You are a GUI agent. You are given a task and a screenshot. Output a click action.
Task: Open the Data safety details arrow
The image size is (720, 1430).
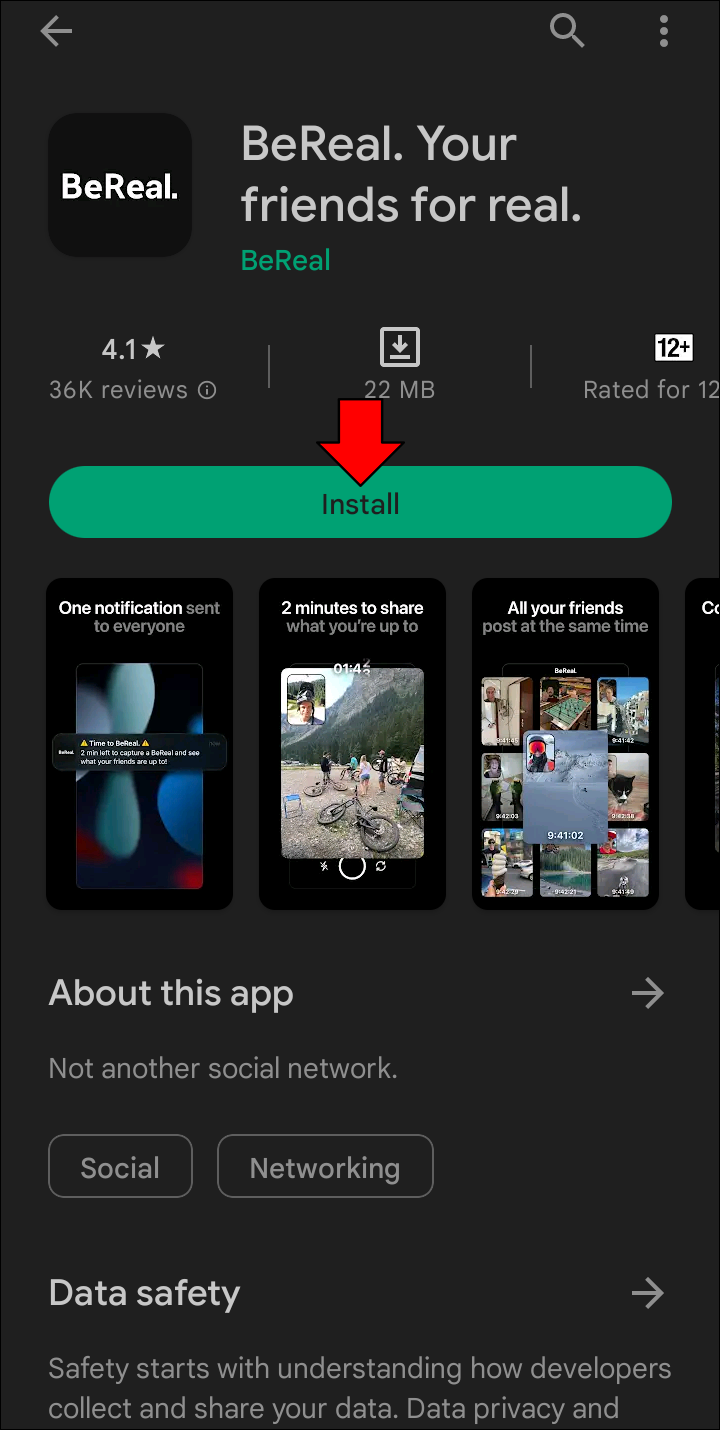(x=647, y=1293)
